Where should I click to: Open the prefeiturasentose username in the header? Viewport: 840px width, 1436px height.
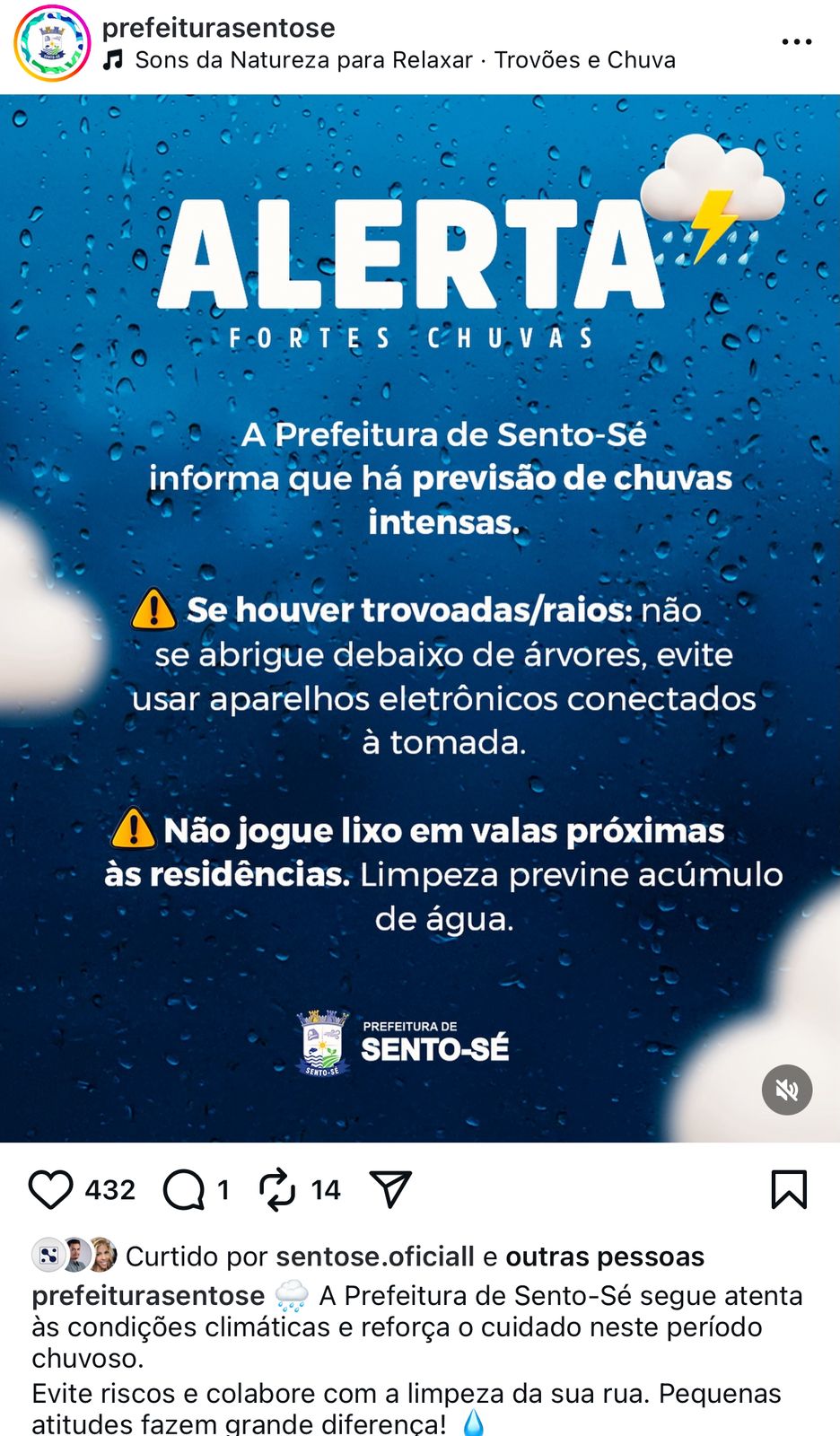tap(218, 28)
